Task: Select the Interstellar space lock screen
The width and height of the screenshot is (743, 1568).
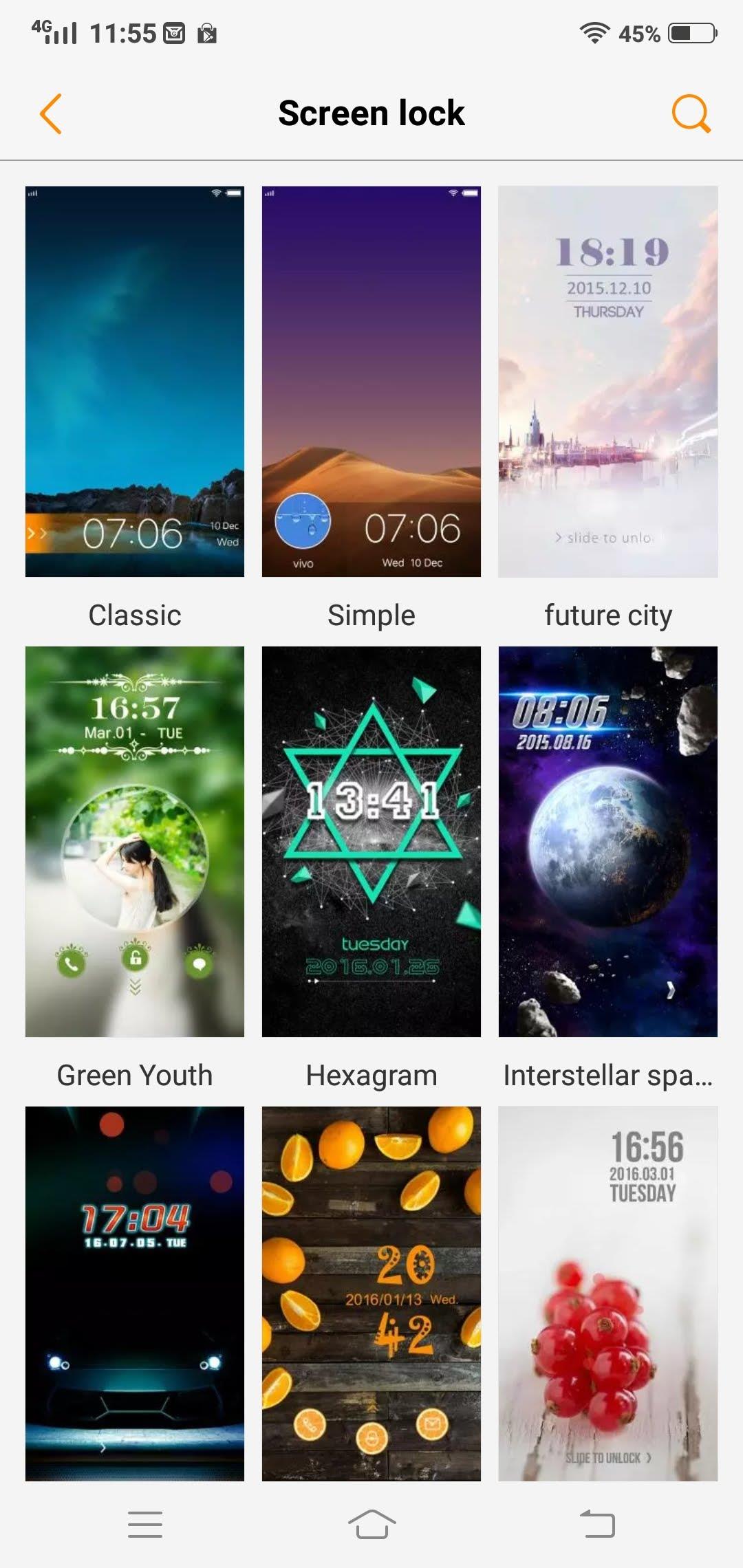Action: [x=608, y=841]
